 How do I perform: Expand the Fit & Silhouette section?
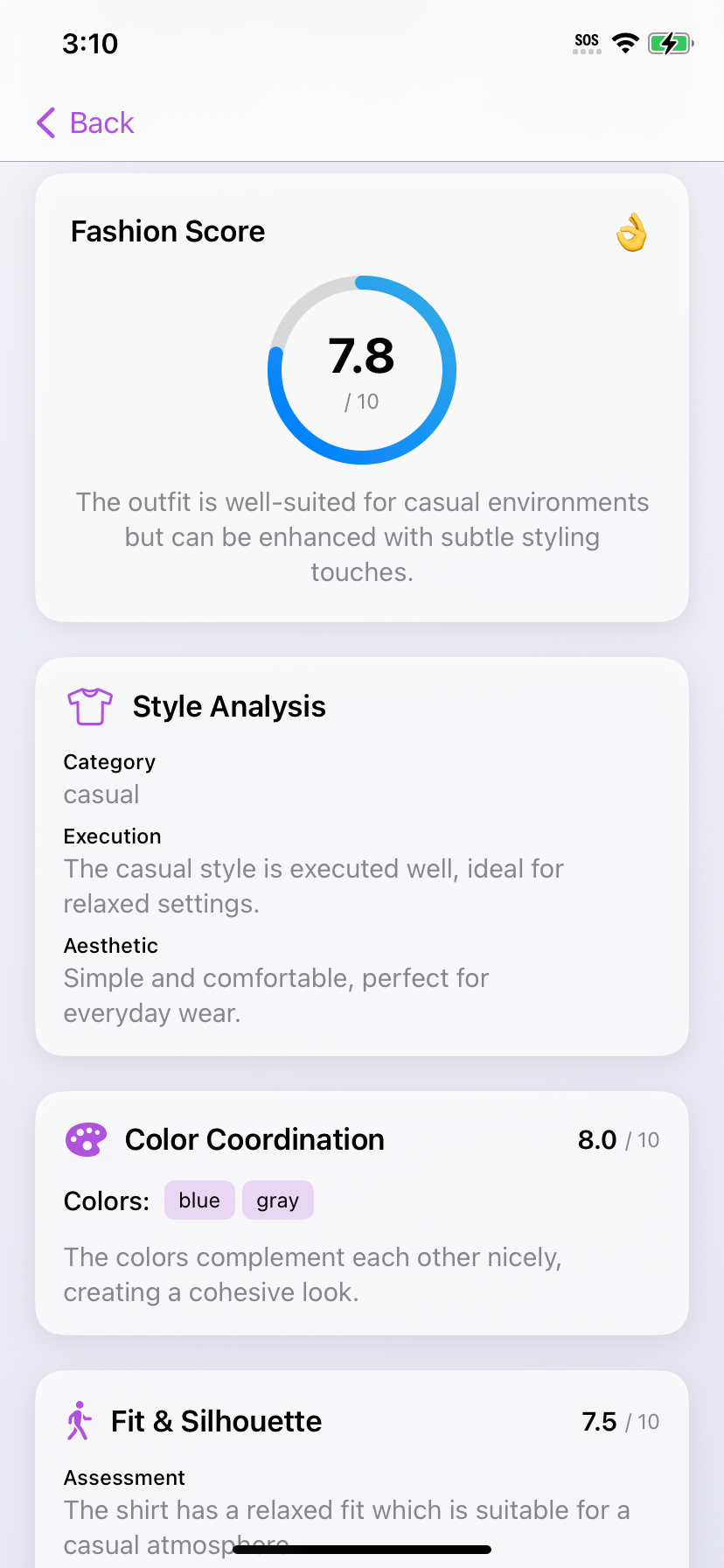click(215, 1421)
